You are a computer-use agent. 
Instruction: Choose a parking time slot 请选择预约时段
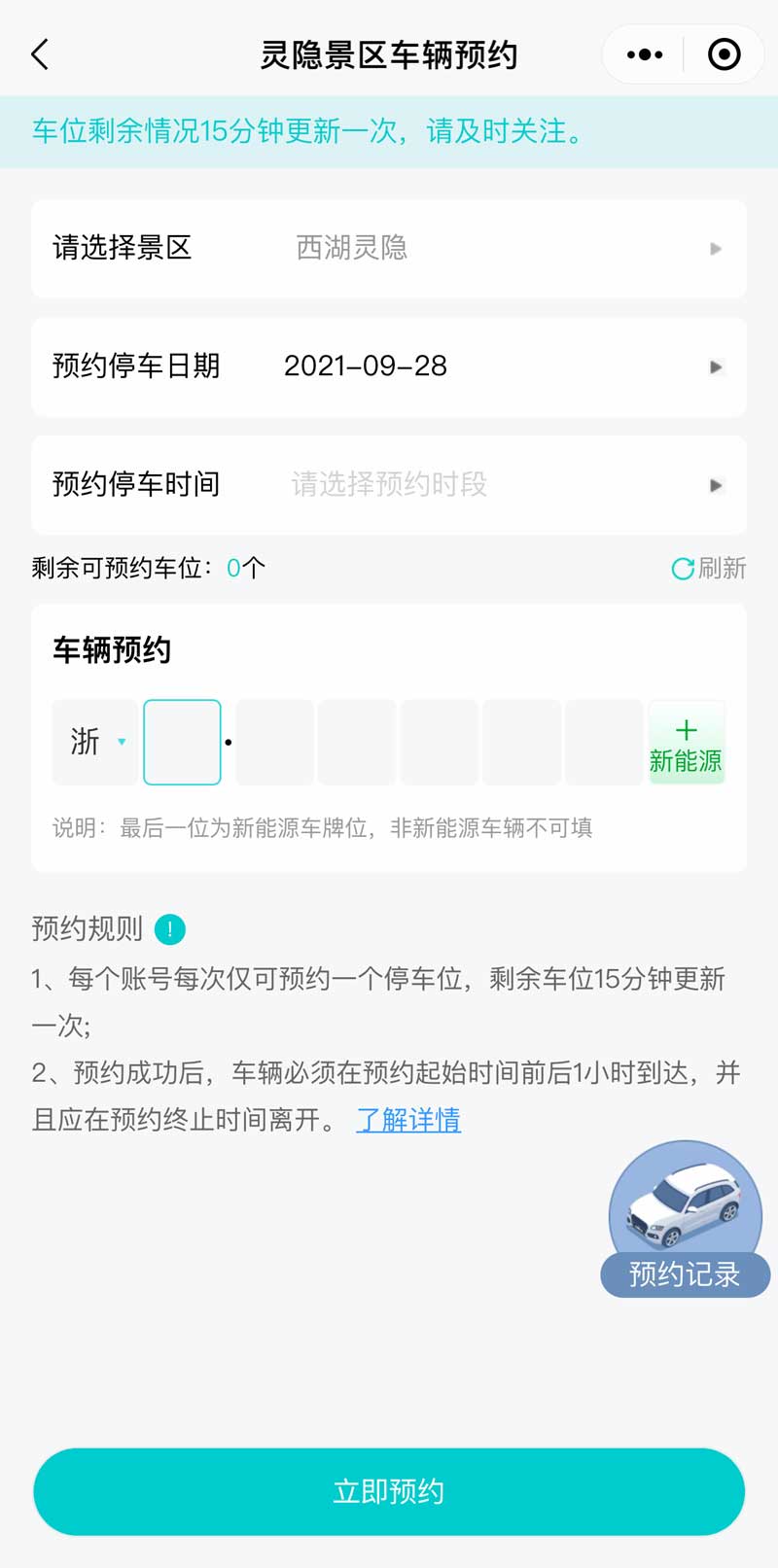click(x=389, y=484)
